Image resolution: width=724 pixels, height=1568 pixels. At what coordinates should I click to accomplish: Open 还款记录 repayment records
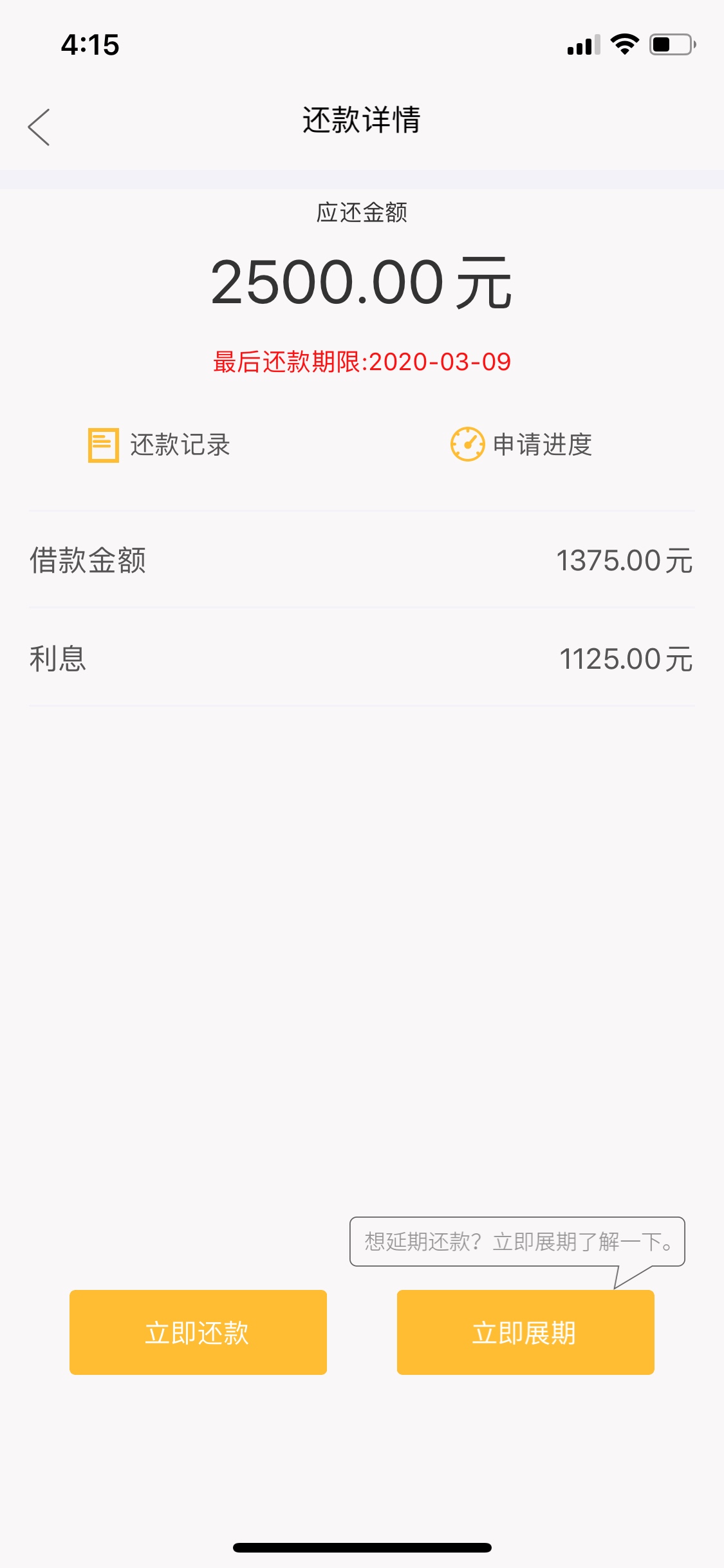click(159, 445)
